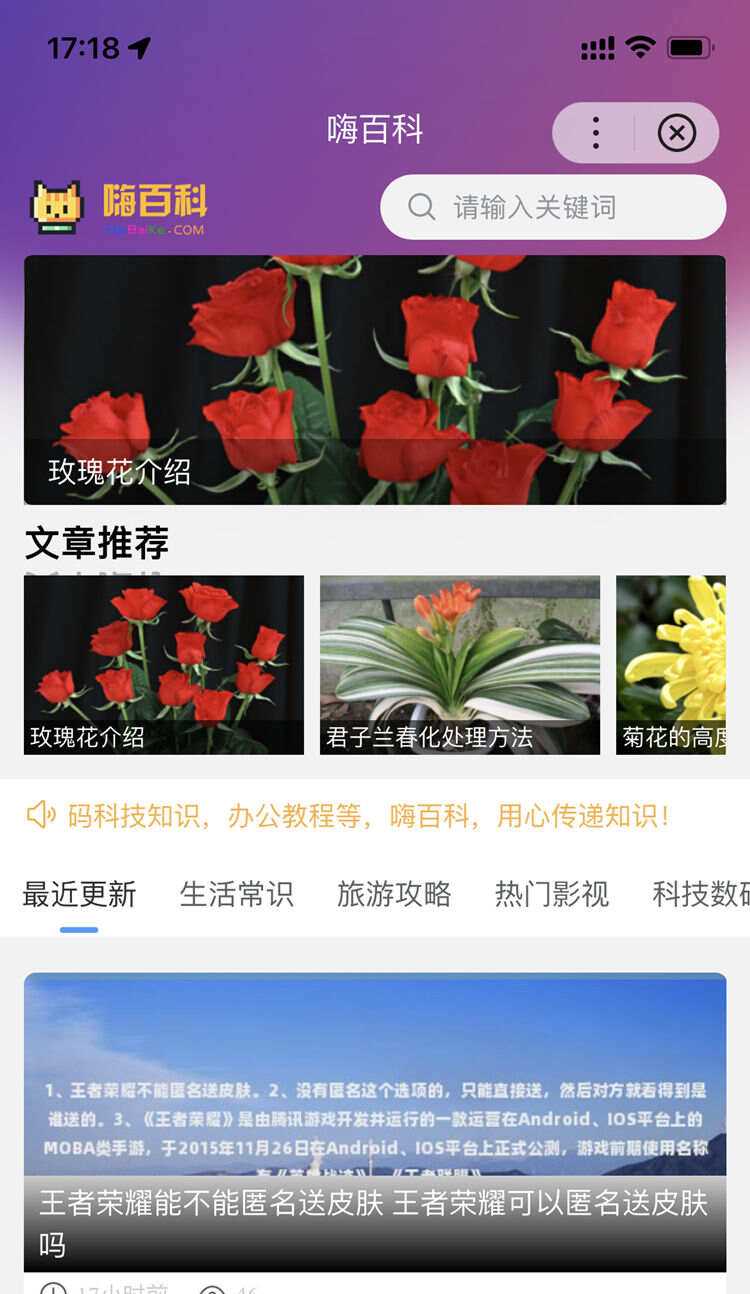Viewport: 750px width, 1294px height.
Task: Open the mini-program options menu (three dots)
Action: point(595,132)
